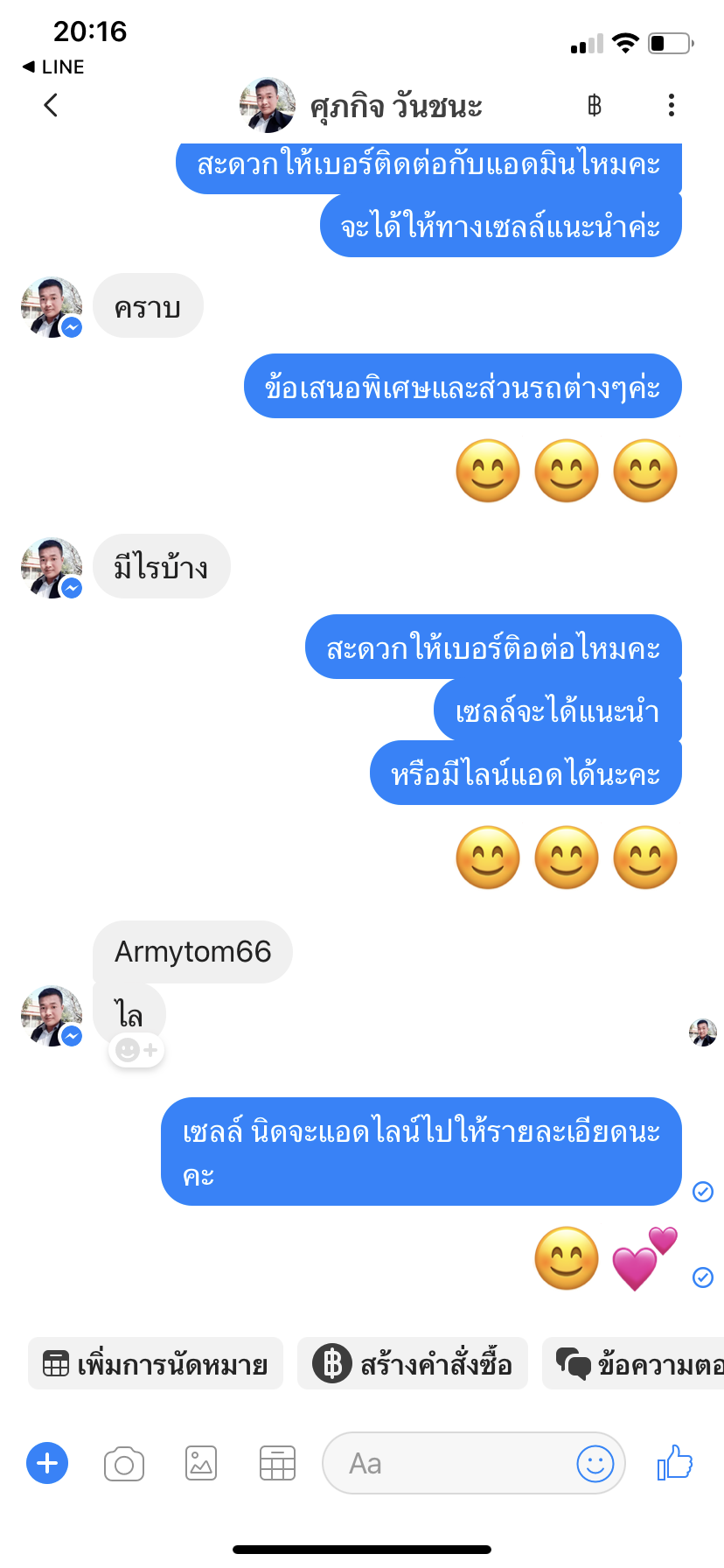
Task: Open the calendar appointment icon
Action: 277,1463
